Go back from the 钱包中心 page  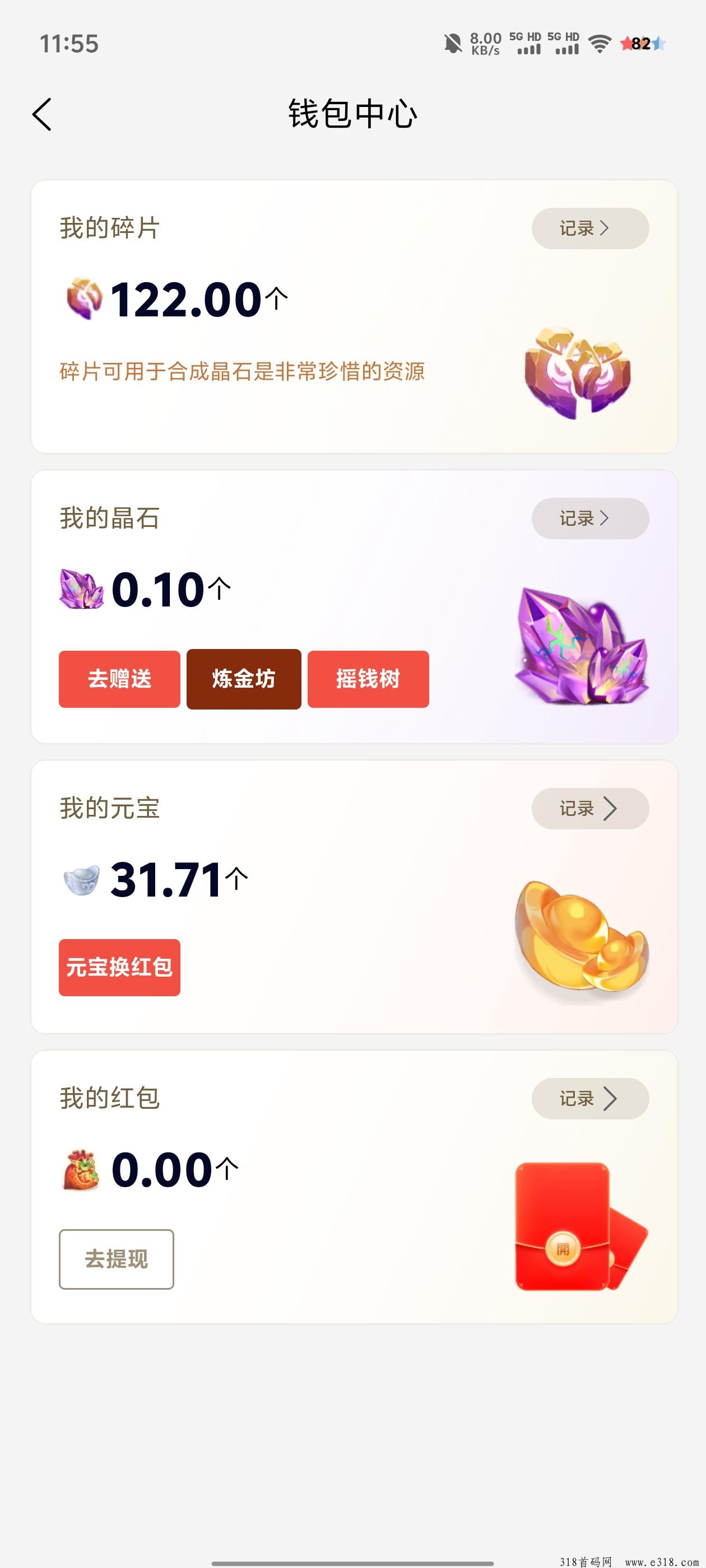[x=42, y=114]
